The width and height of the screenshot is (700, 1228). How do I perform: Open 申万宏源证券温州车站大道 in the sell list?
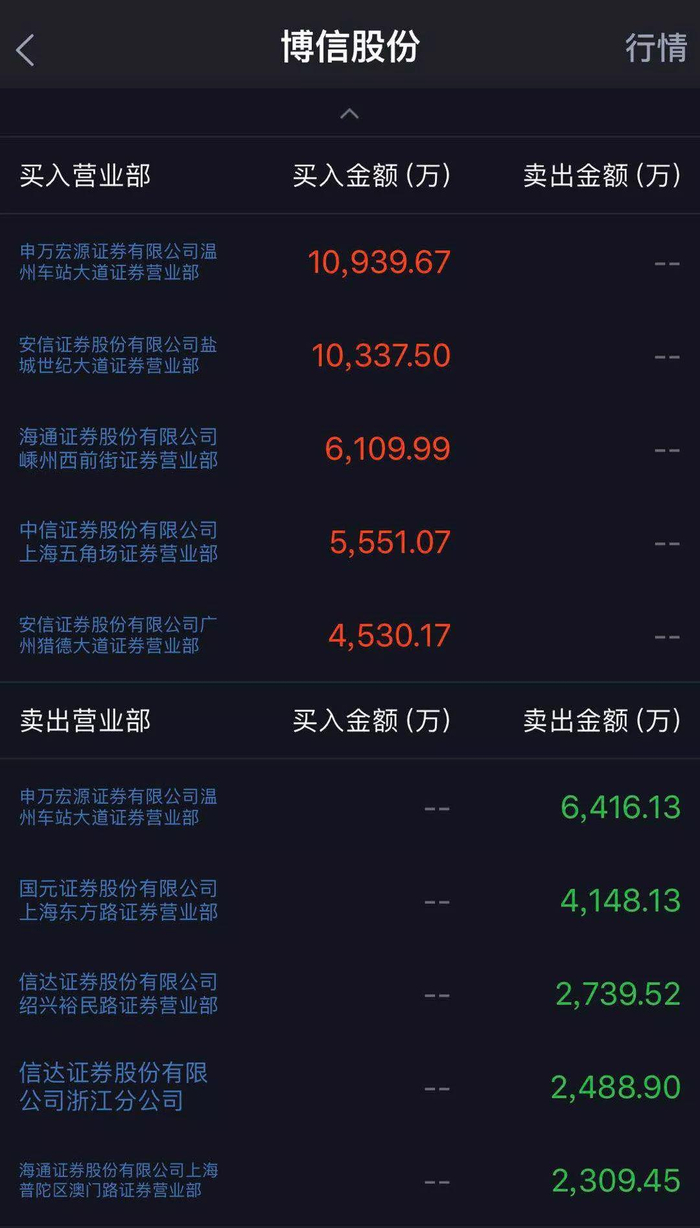click(119, 807)
